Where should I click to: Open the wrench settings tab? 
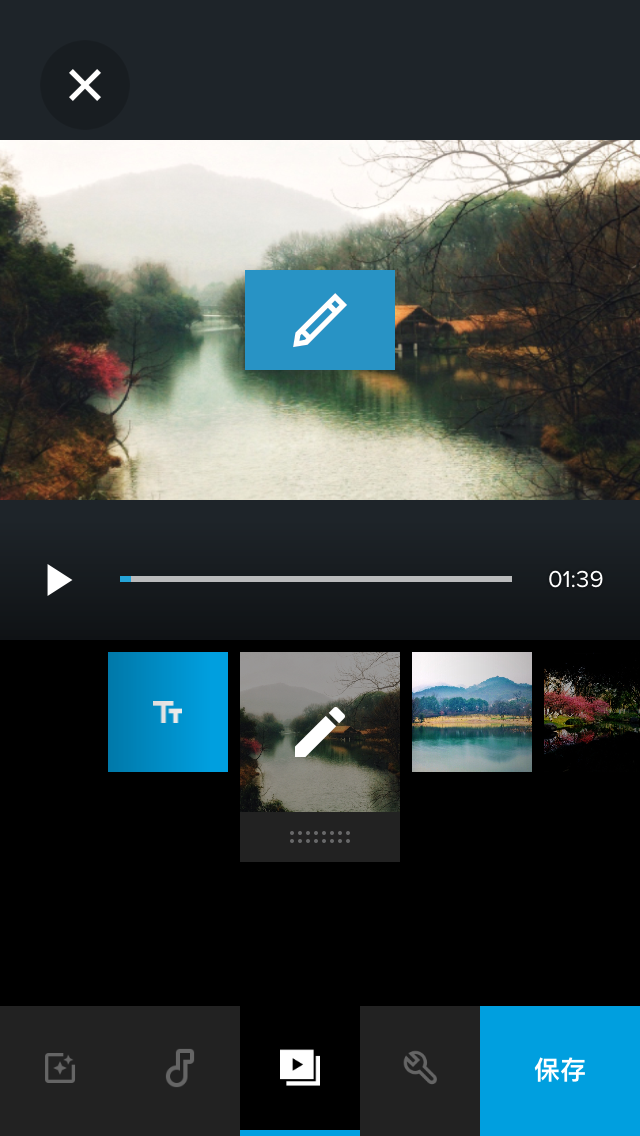(420, 1069)
